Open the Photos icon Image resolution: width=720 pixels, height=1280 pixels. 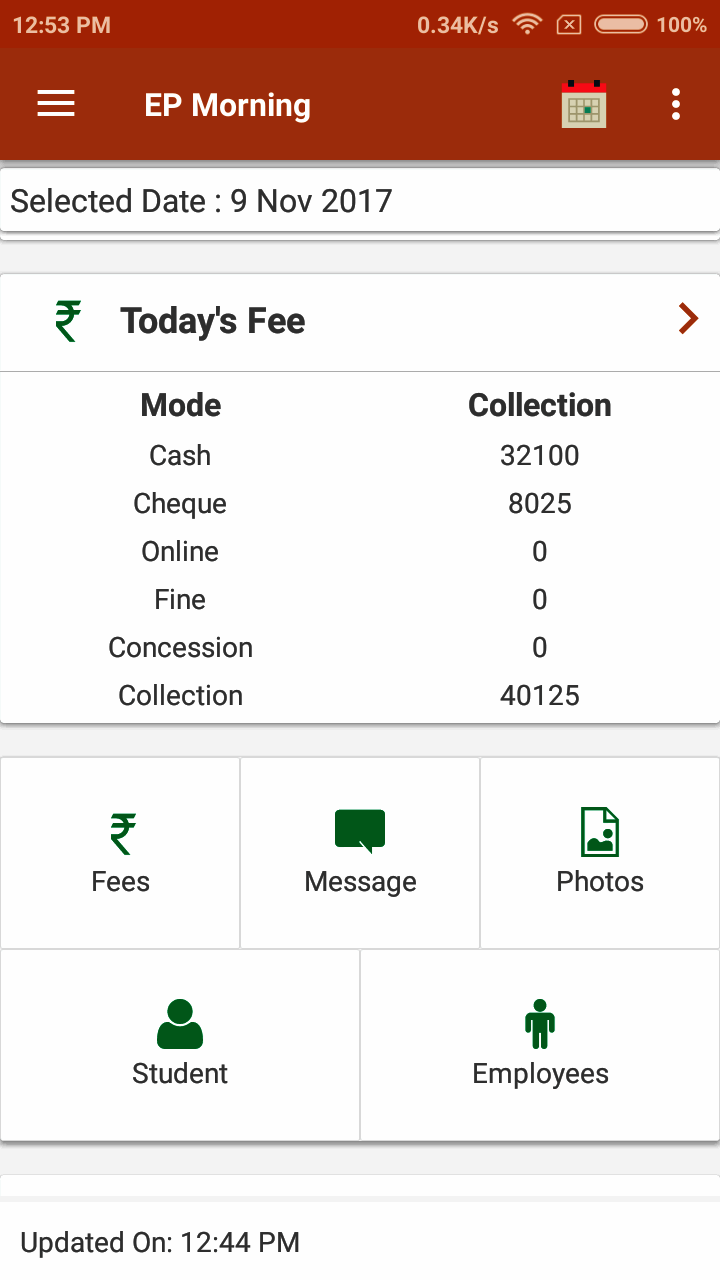click(x=600, y=830)
